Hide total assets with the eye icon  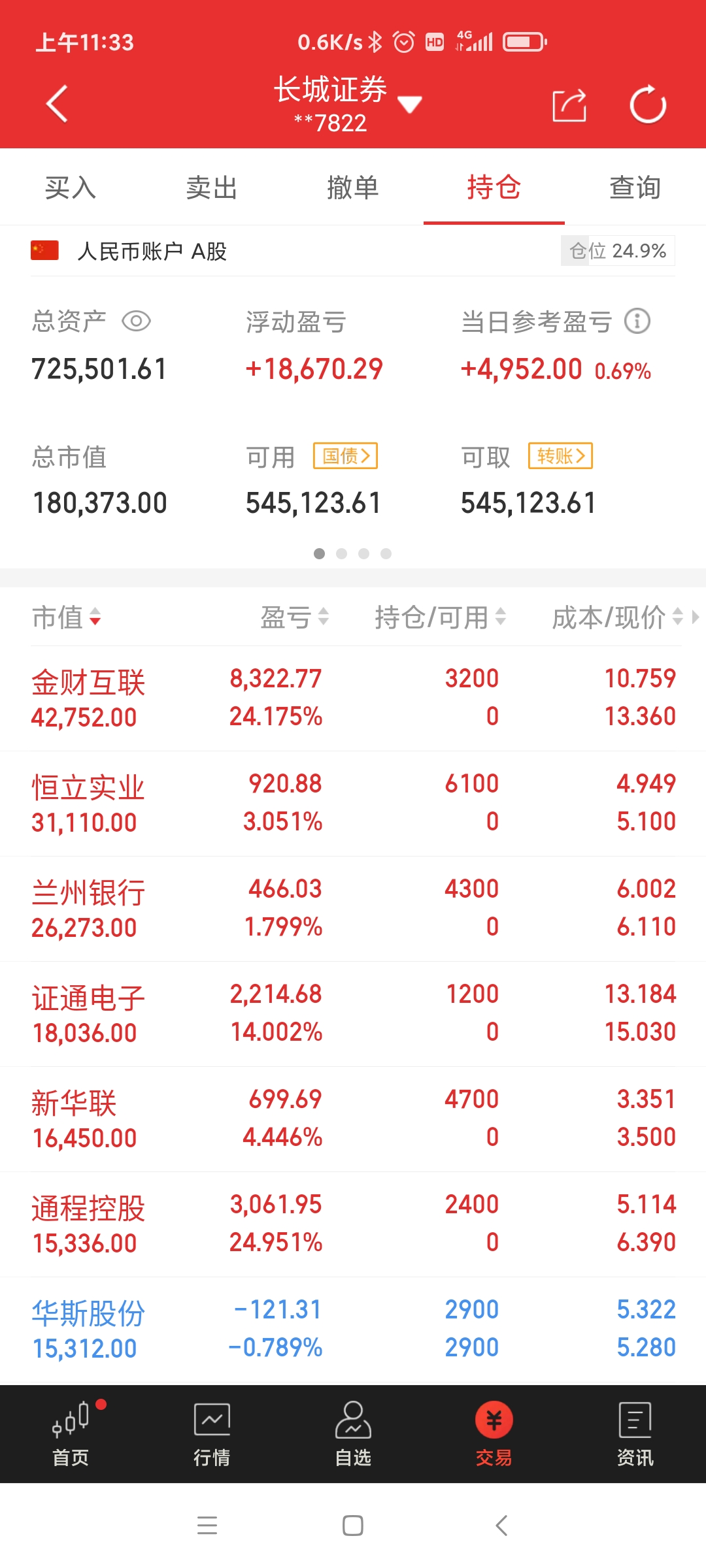(x=137, y=321)
